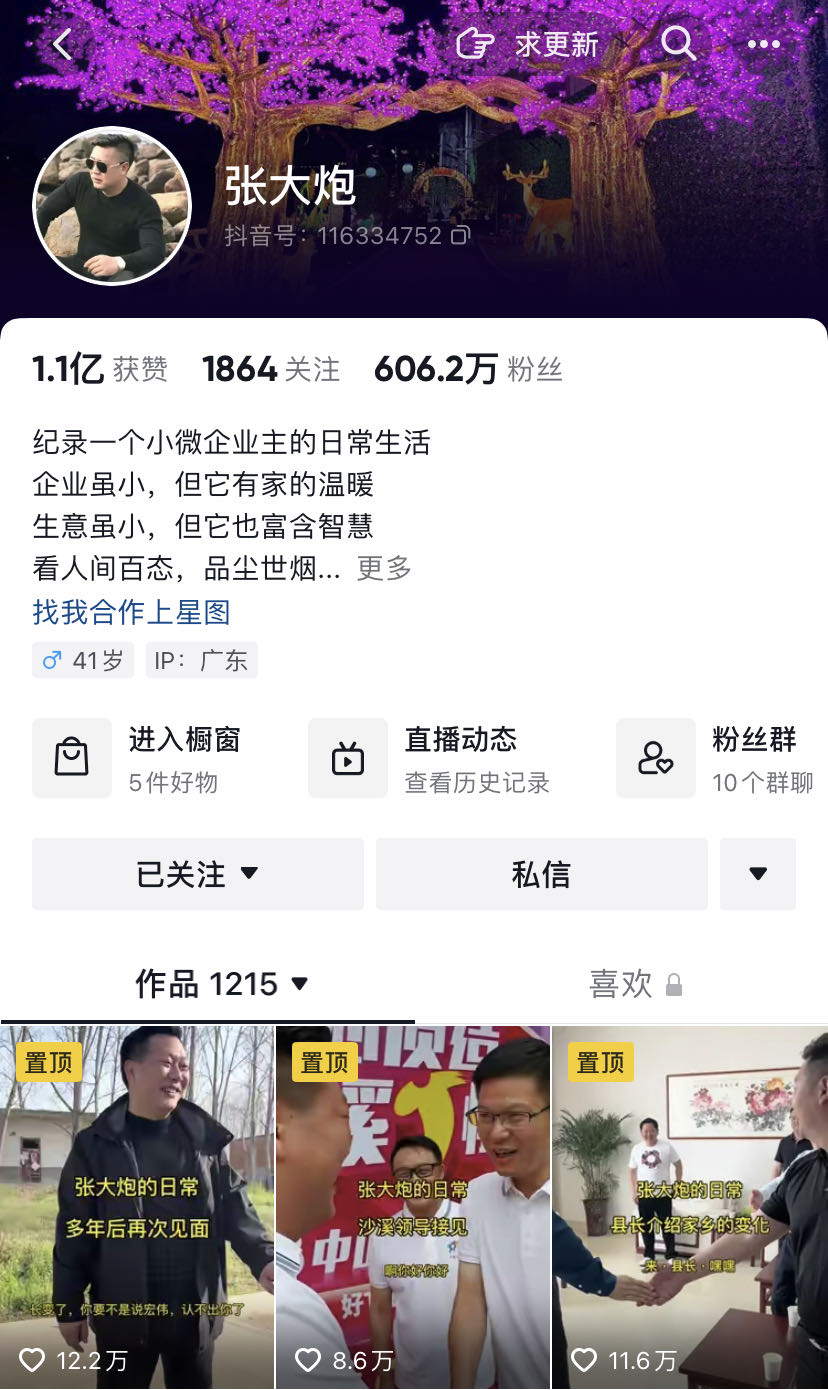This screenshot has height=1390, width=828.
Task: Open the pinned video 沙溪领导接见
Action: (413, 1205)
